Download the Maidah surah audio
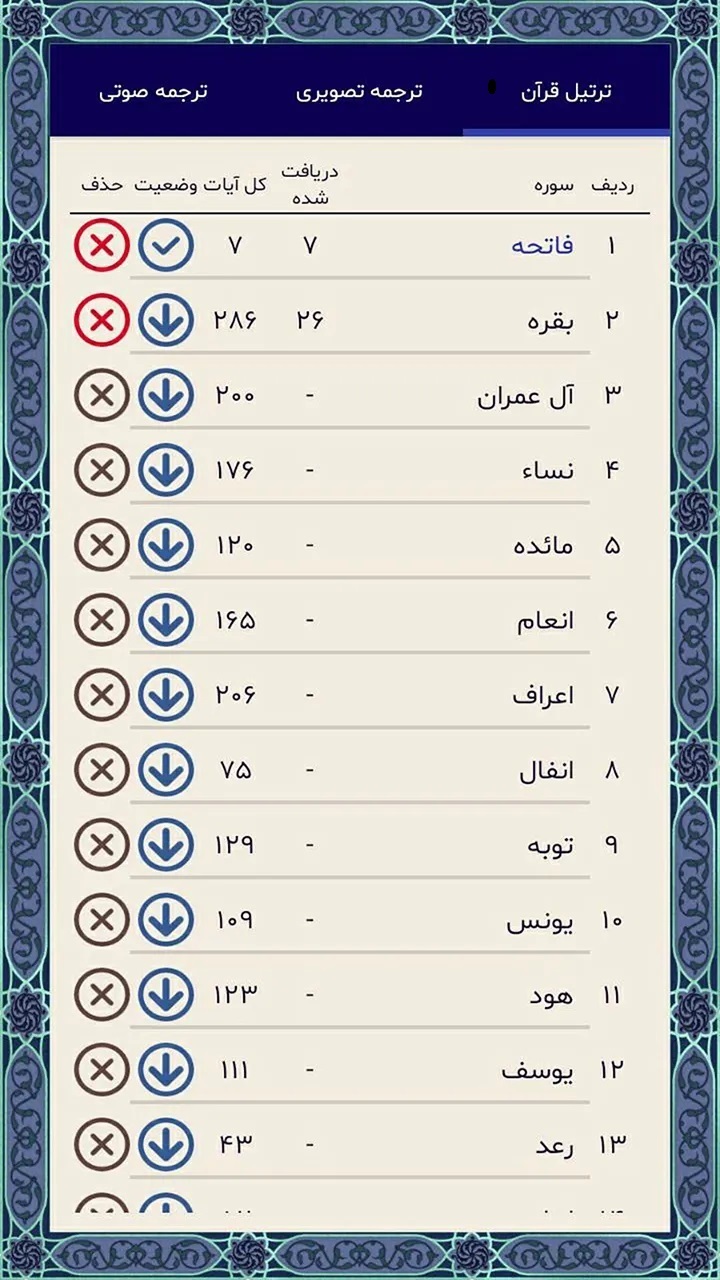Image resolution: width=720 pixels, height=1280 pixels. point(166,545)
